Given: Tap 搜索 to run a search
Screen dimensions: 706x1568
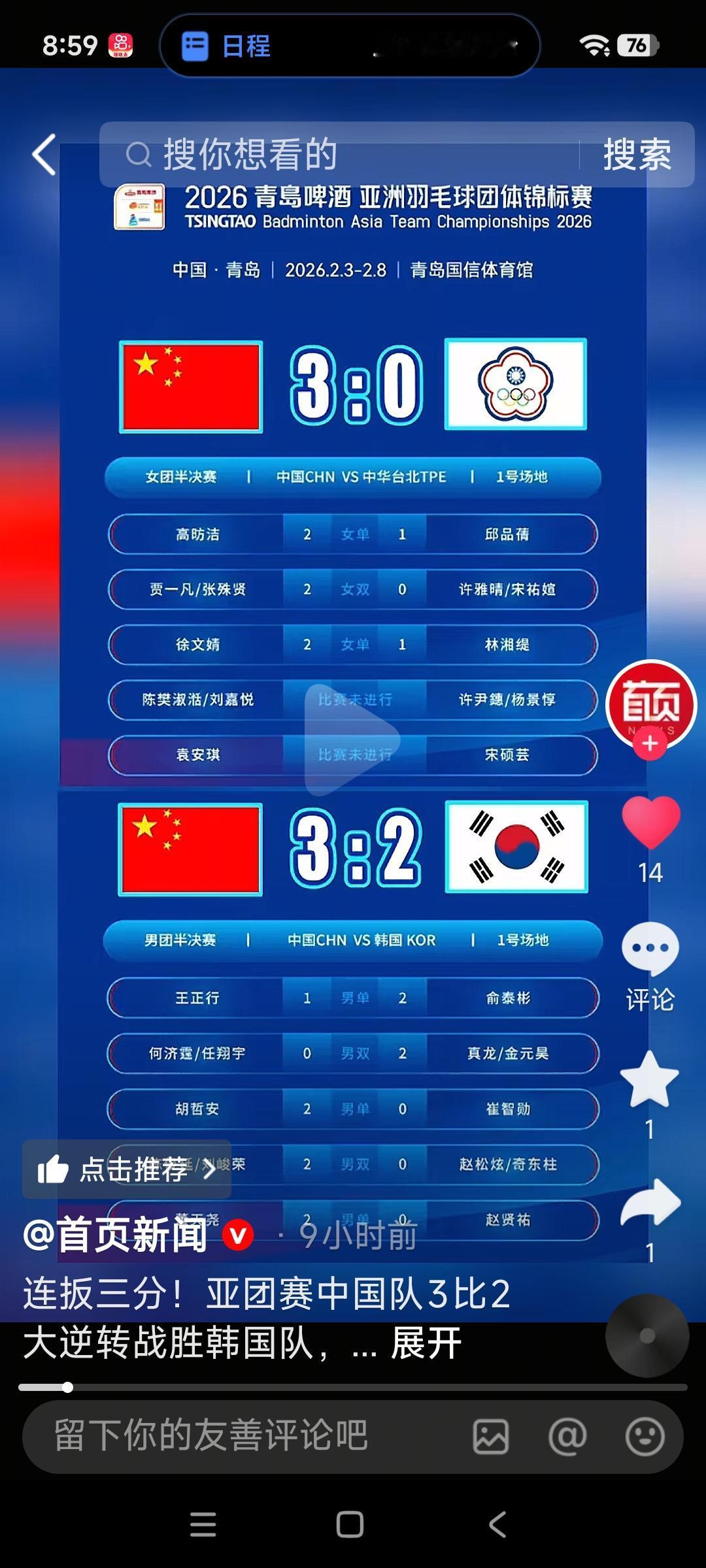Looking at the screenshot, I should tap(637, 154).
